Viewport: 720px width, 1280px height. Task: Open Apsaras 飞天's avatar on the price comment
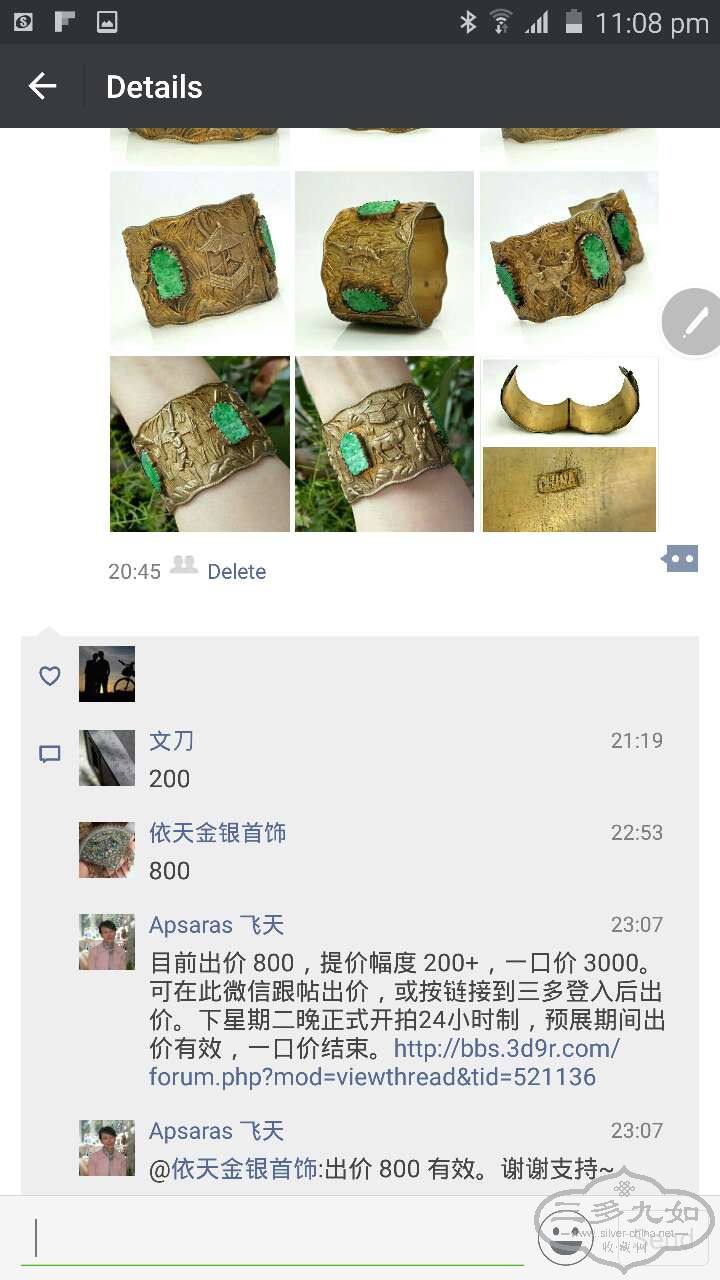click(x=107, y=942)
